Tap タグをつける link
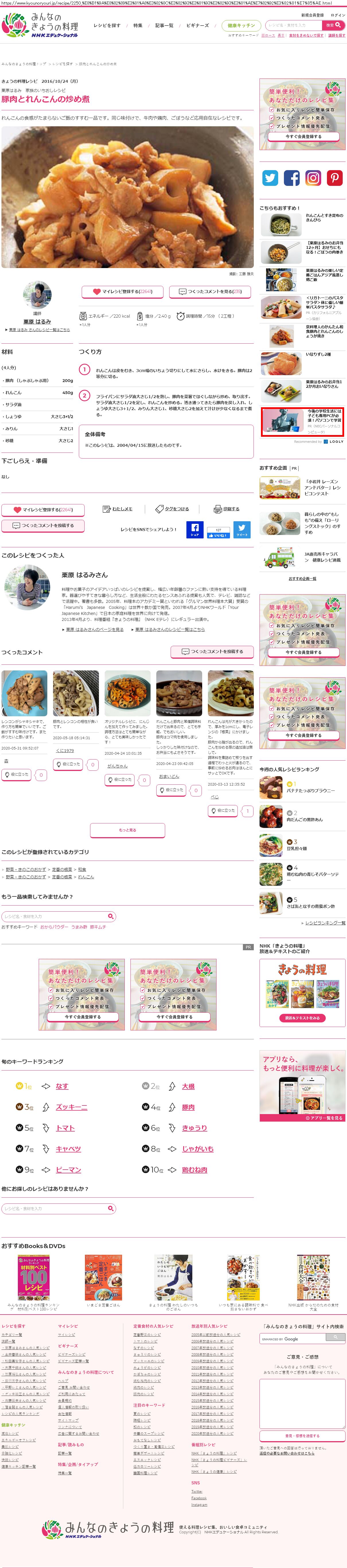This screenshot has width=347, height=1568. point(173,509)
